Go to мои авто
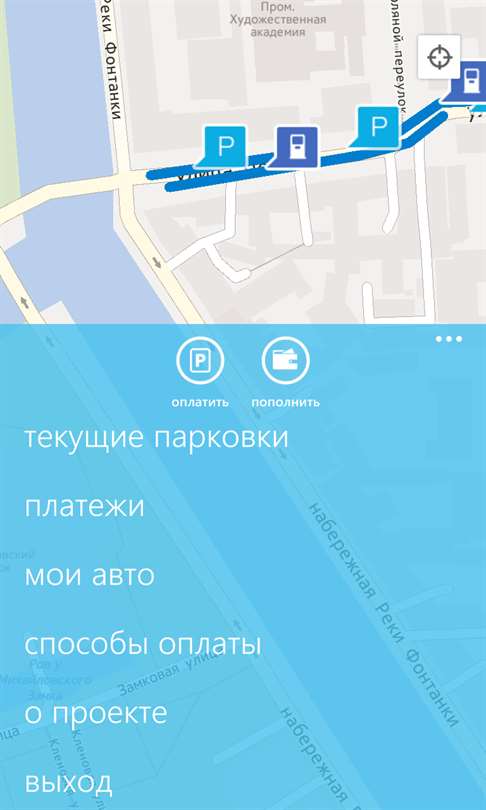The image size is (486, 810). pos(89,575)
